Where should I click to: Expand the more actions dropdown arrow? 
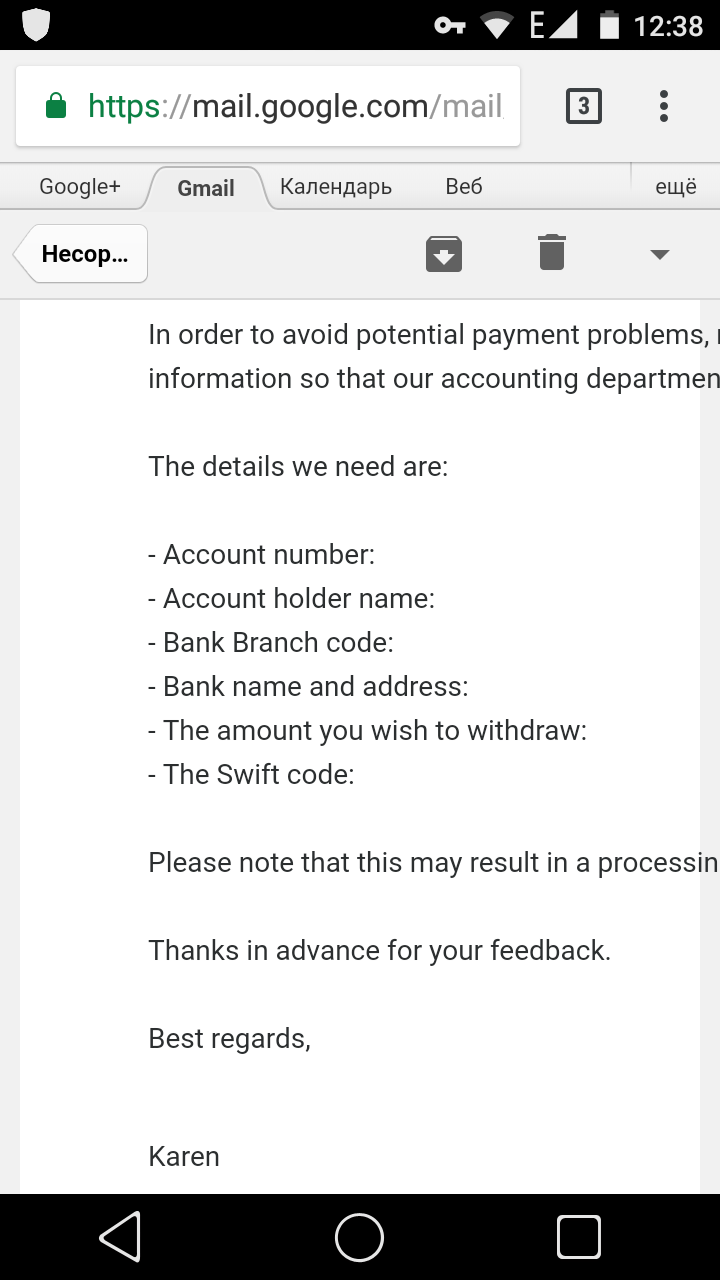659,254
